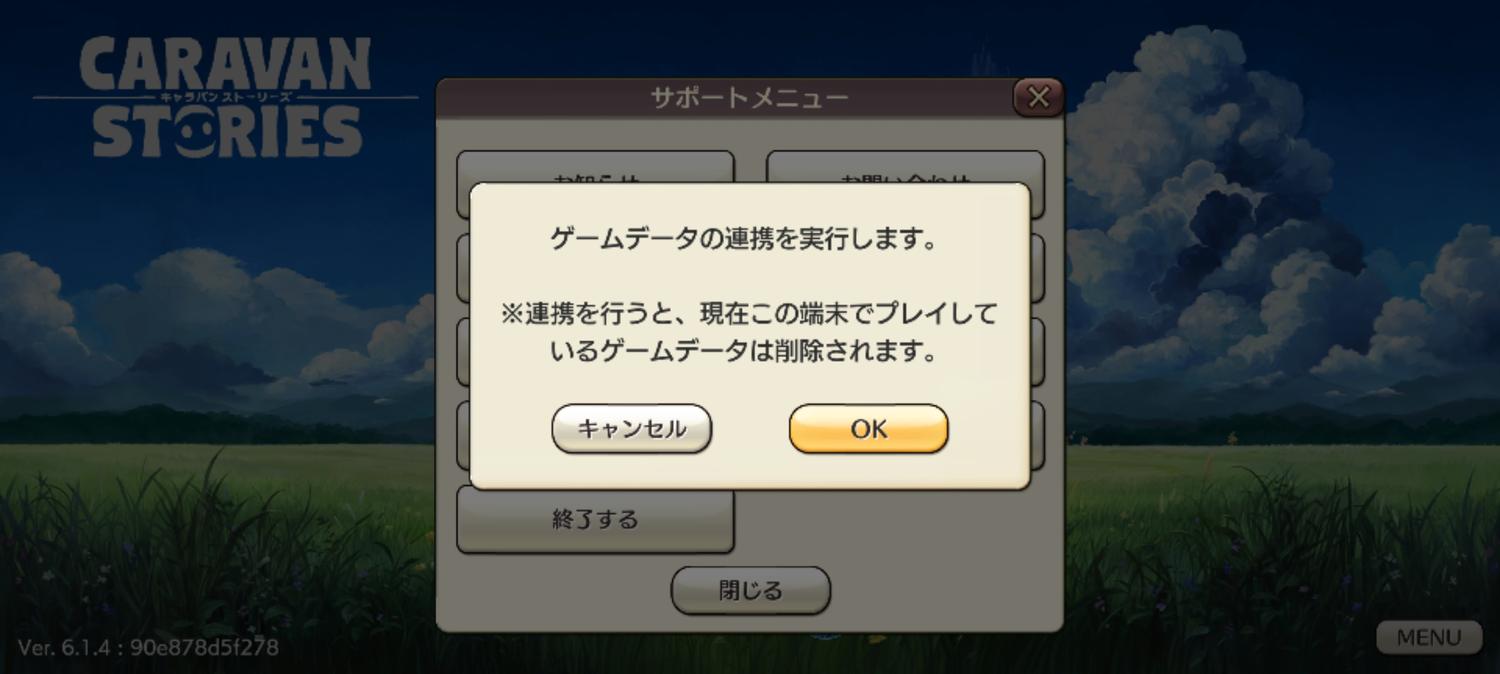This screenshot has height=674, width=1500.
Task: Tap キャンセル to cancel data link
Action: pos(632,429)
